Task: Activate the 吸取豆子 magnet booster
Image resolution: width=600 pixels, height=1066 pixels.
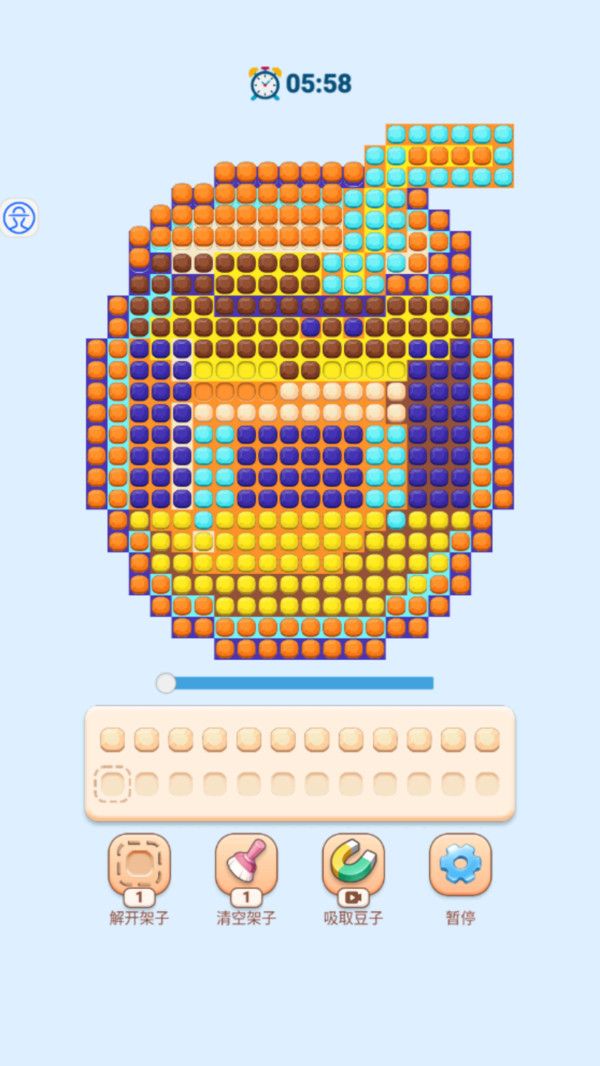Action: [x=353, y=865]
